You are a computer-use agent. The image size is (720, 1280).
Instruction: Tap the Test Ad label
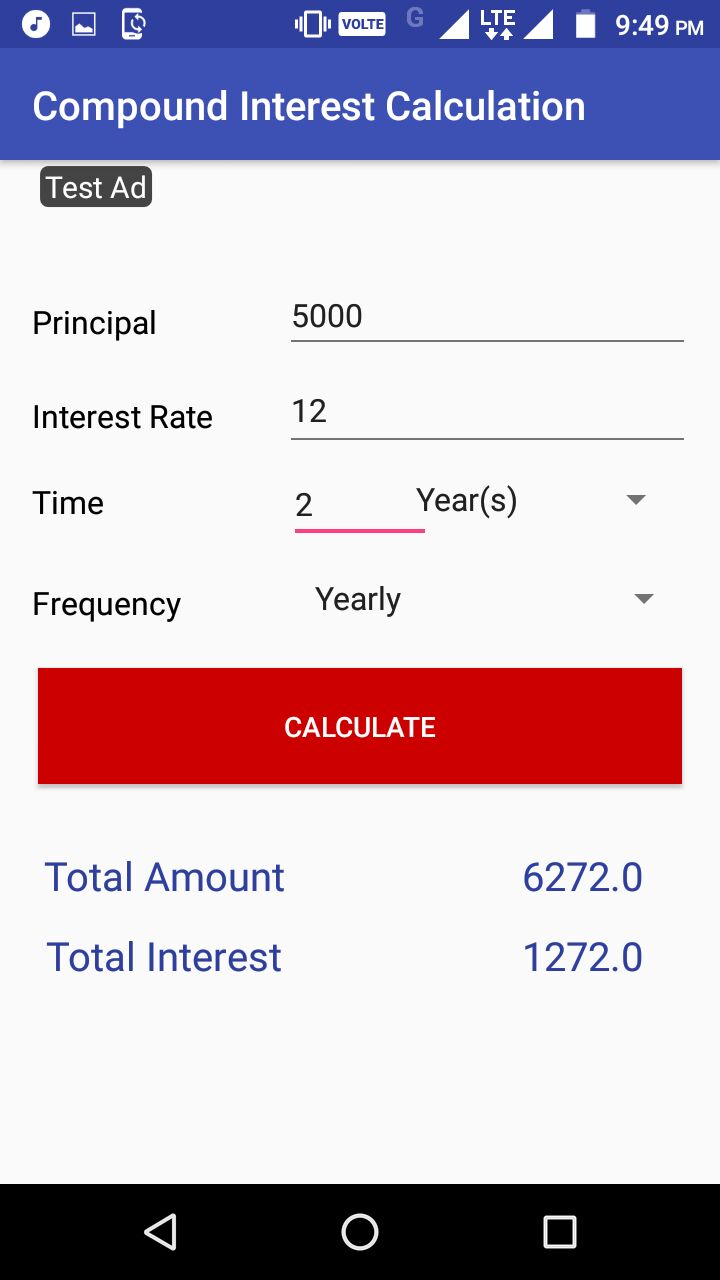[x=96, y=187]
